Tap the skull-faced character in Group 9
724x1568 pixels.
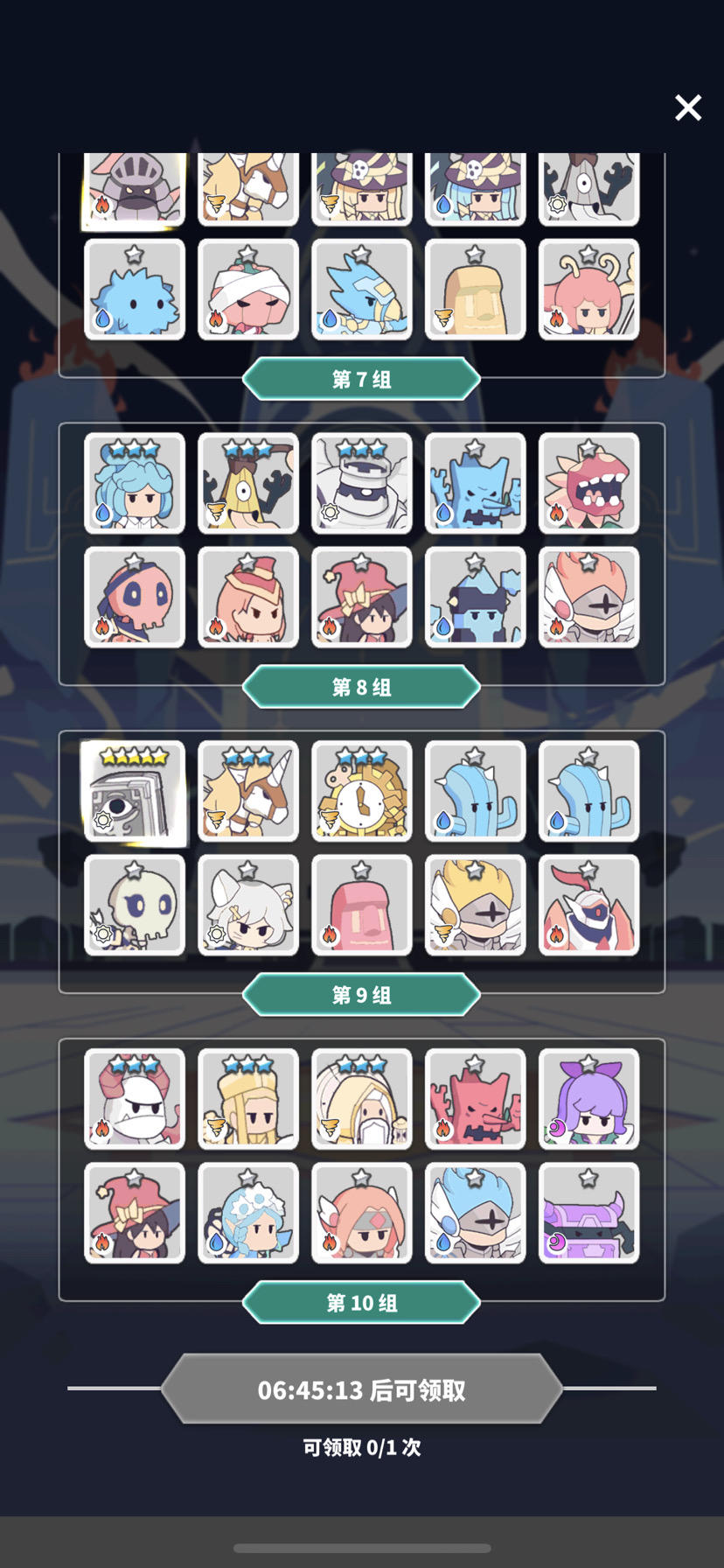pos(134,906)
